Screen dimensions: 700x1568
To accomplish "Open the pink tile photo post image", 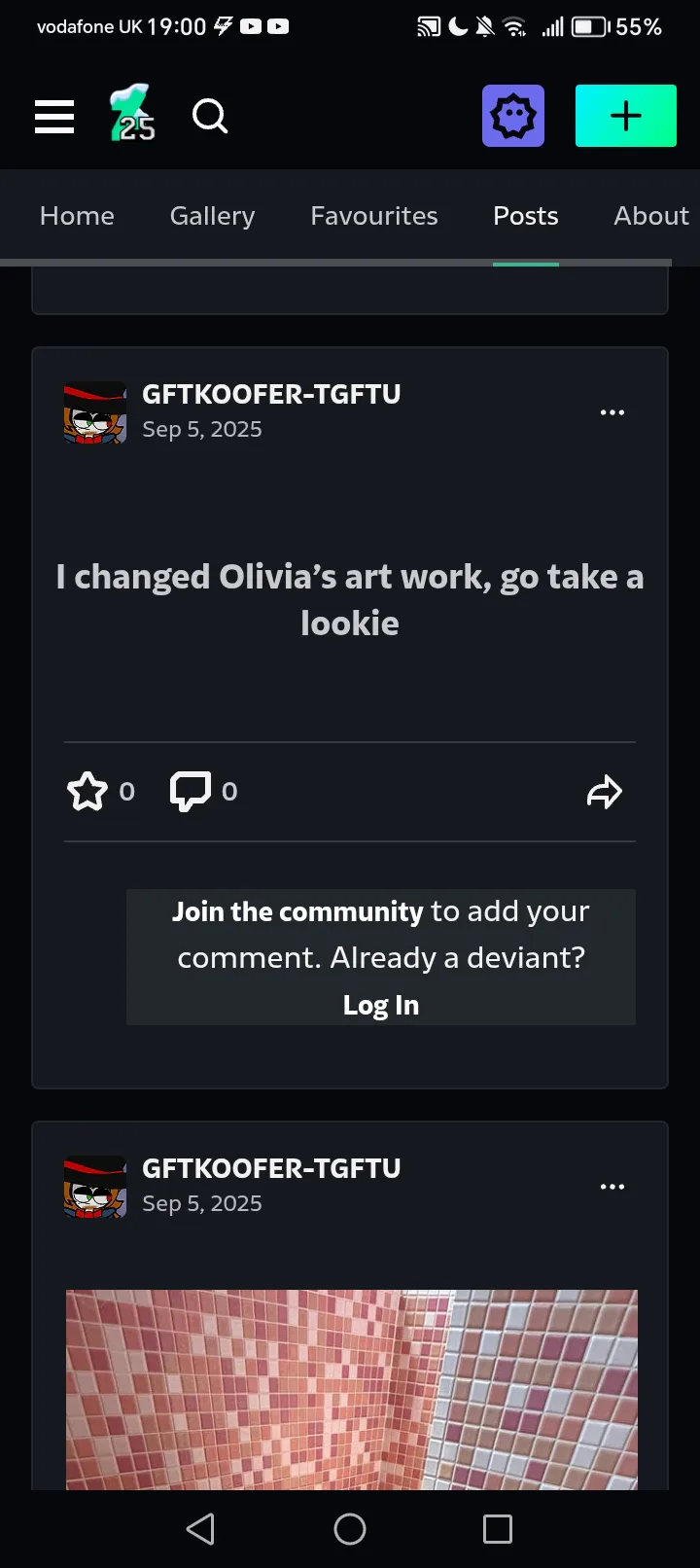I will (351, 1389).
